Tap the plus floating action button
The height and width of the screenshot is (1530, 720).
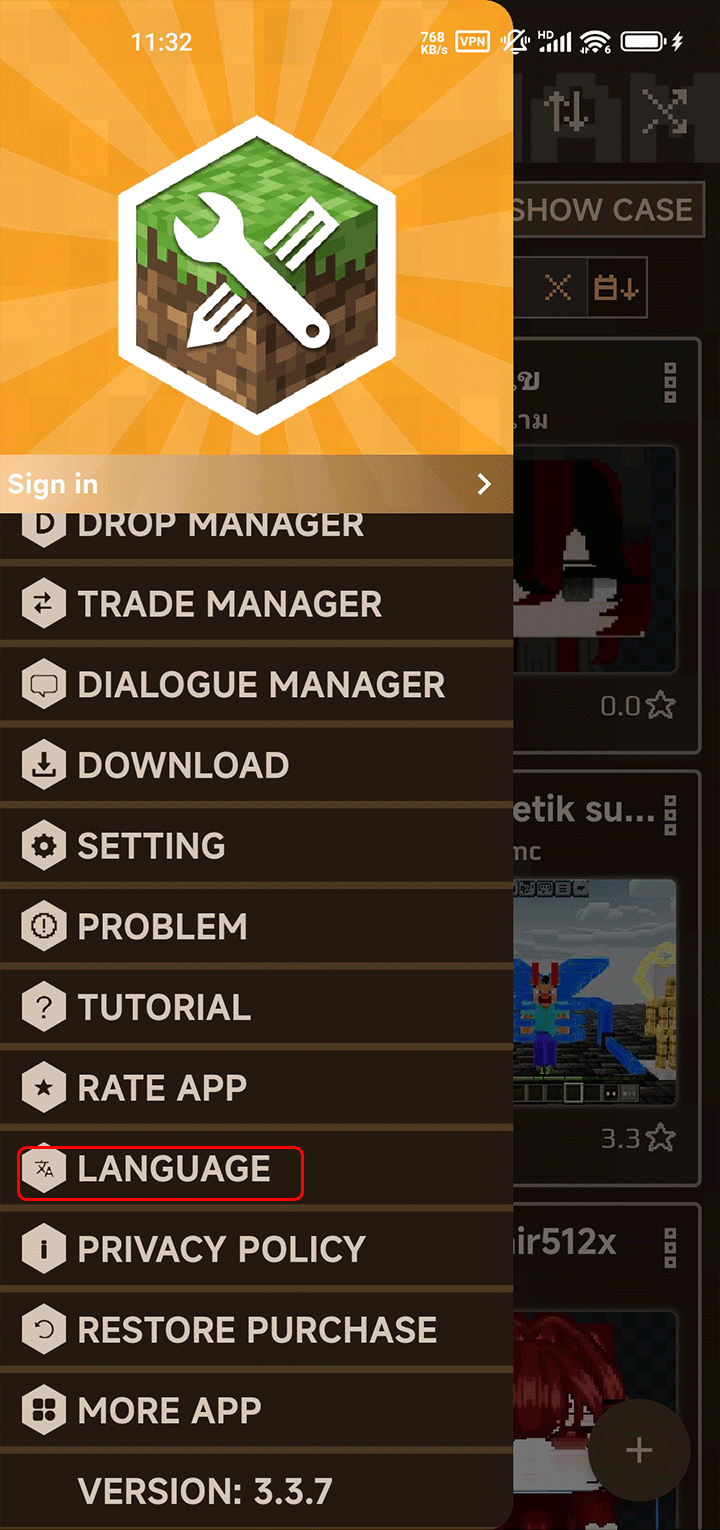pyautogui.click(x=639, y=1450)
